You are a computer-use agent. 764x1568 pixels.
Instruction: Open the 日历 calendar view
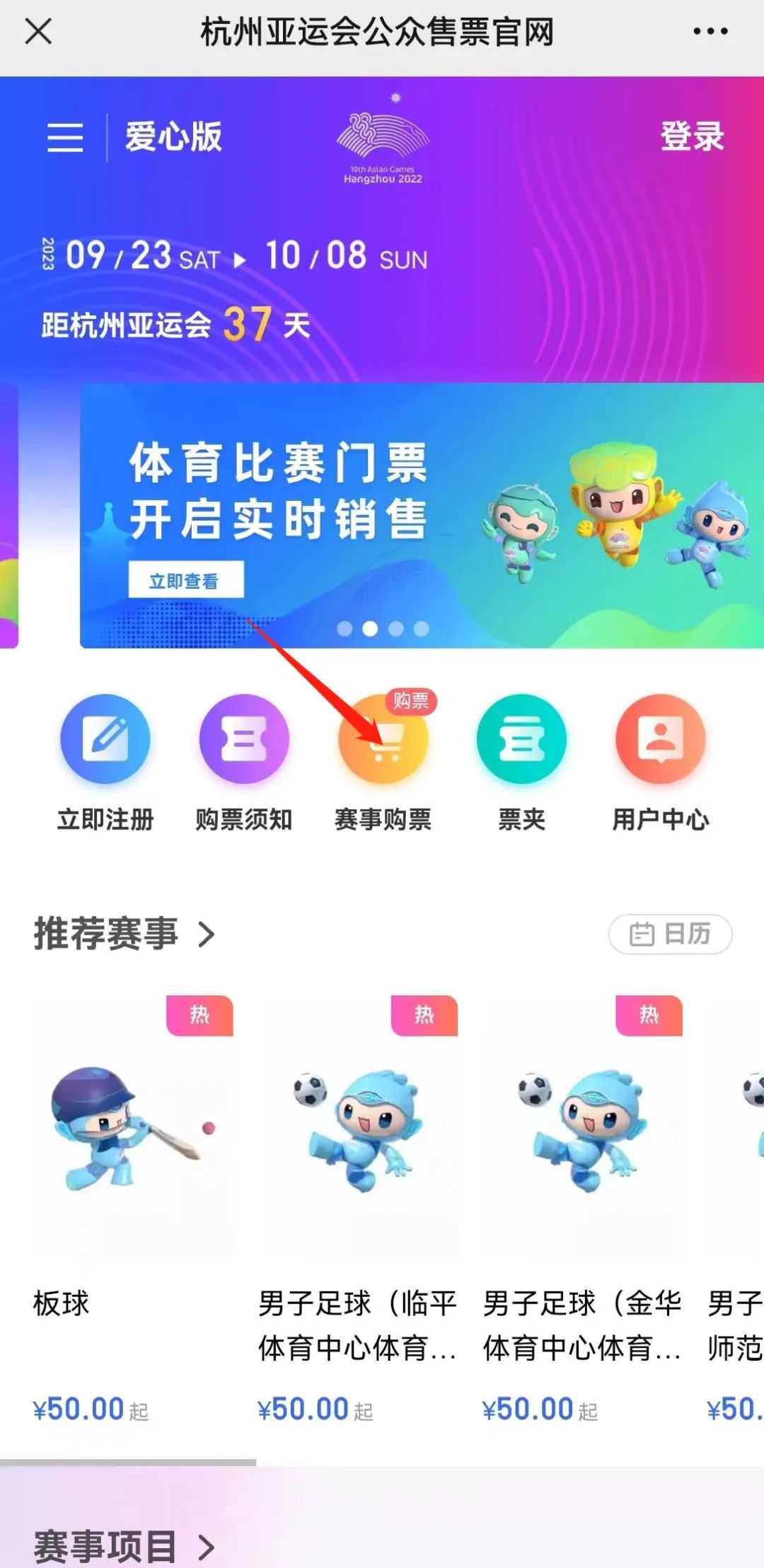coord(670,934)
